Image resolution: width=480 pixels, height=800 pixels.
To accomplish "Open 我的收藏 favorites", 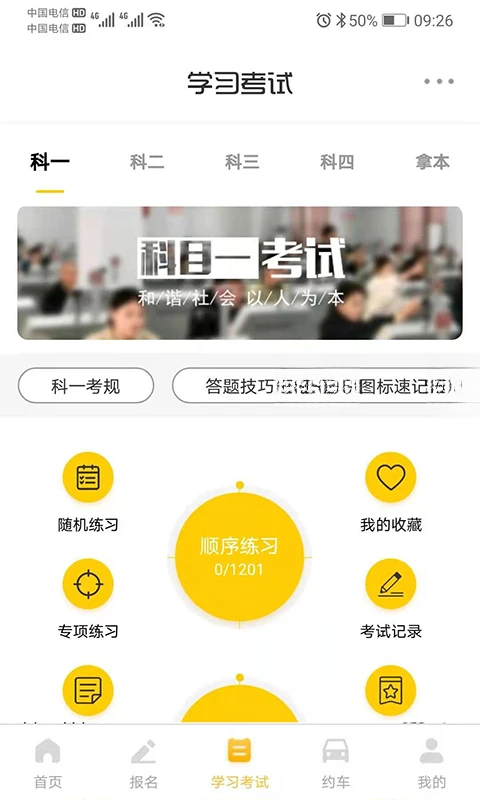I will (x=391, y=492).
